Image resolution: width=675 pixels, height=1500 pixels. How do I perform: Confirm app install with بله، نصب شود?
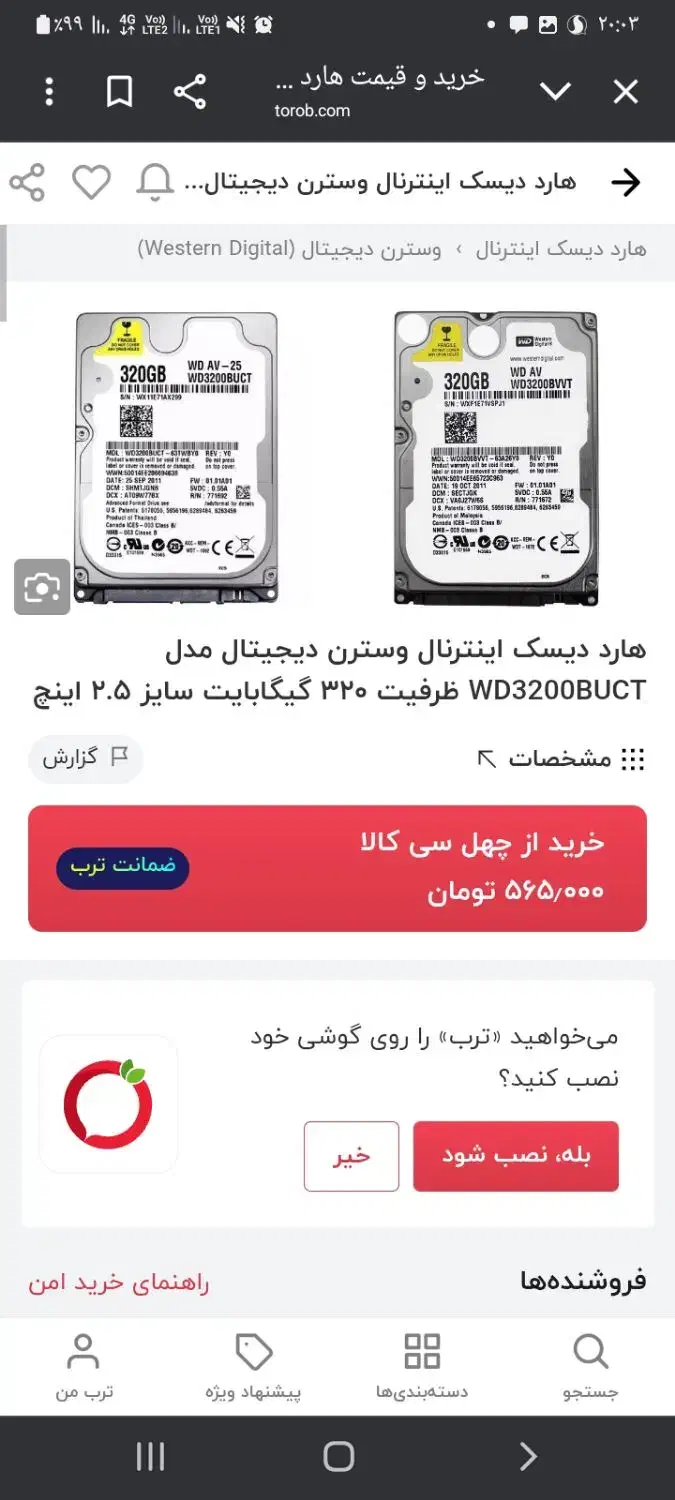pyautogui.click(x=516, y=1156)
